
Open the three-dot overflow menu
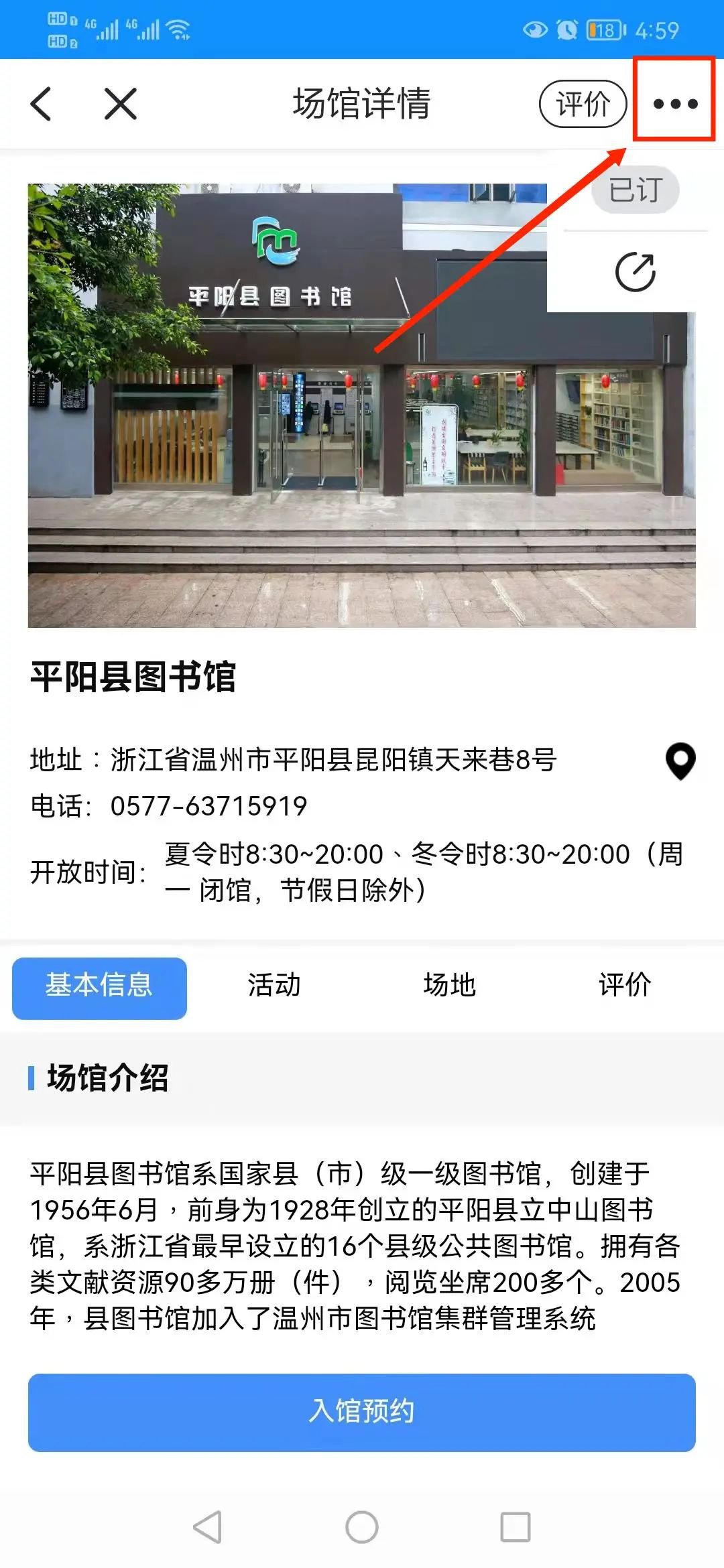click(x=675, y=104)
